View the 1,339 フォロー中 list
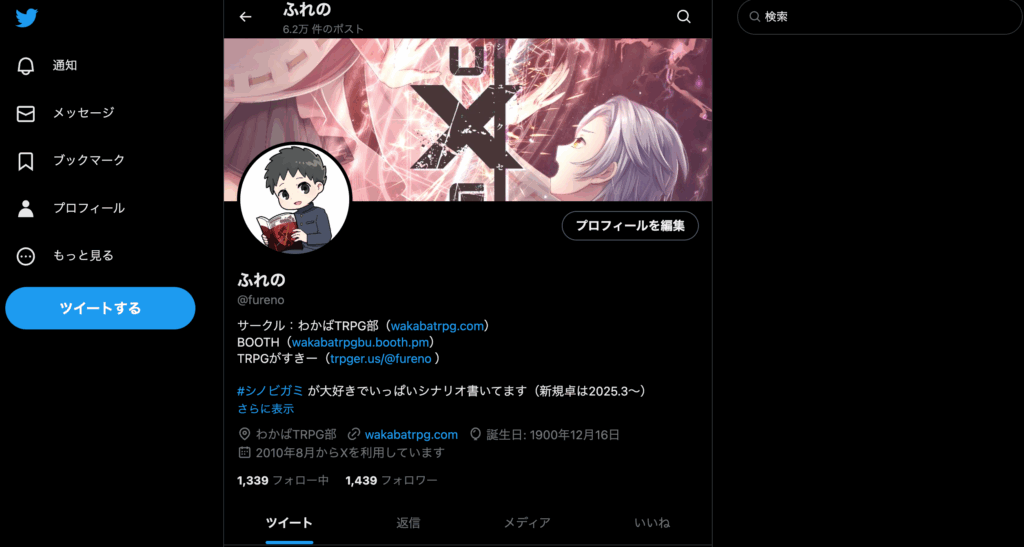The image size is (1024, 547). tap(283, 481)
